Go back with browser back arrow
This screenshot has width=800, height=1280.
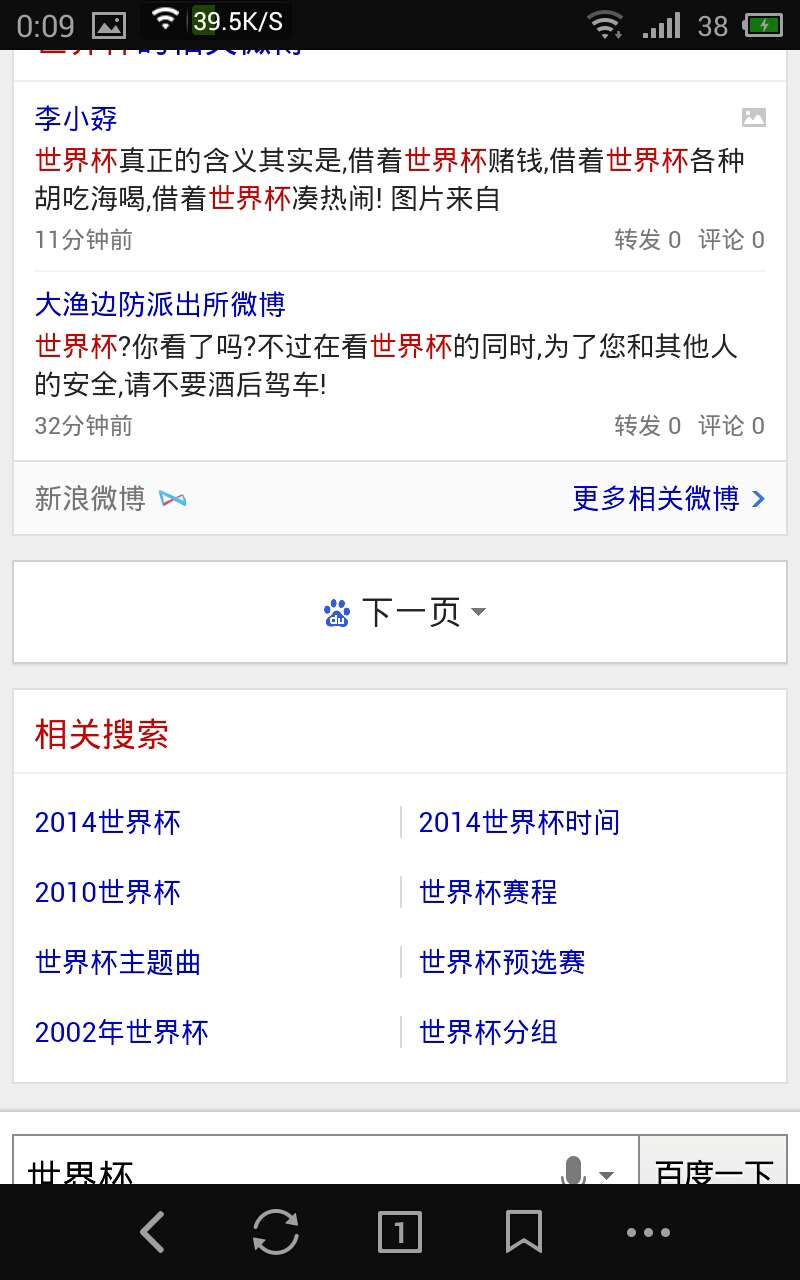152,1232
